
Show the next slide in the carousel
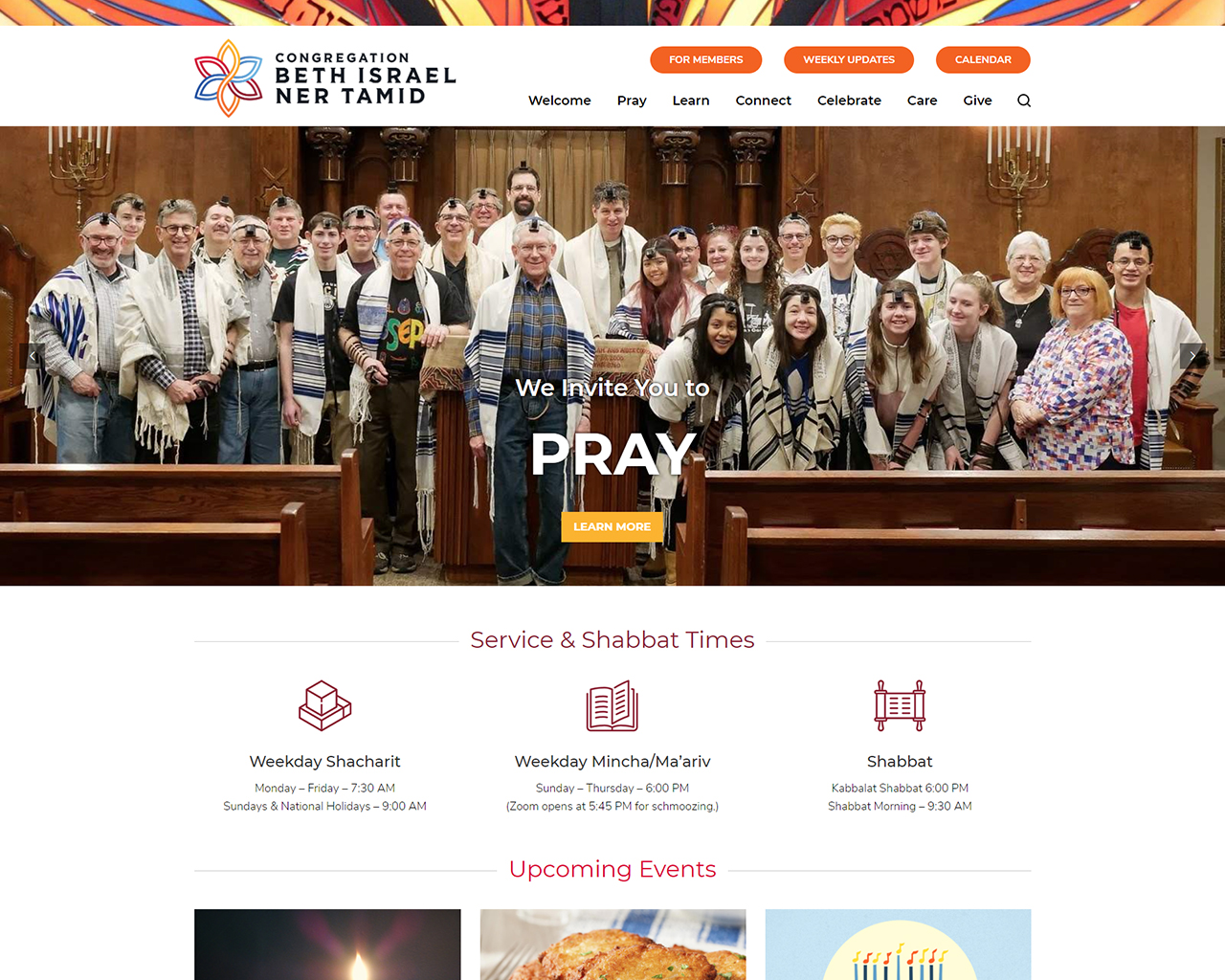(x=1192, y=356)
